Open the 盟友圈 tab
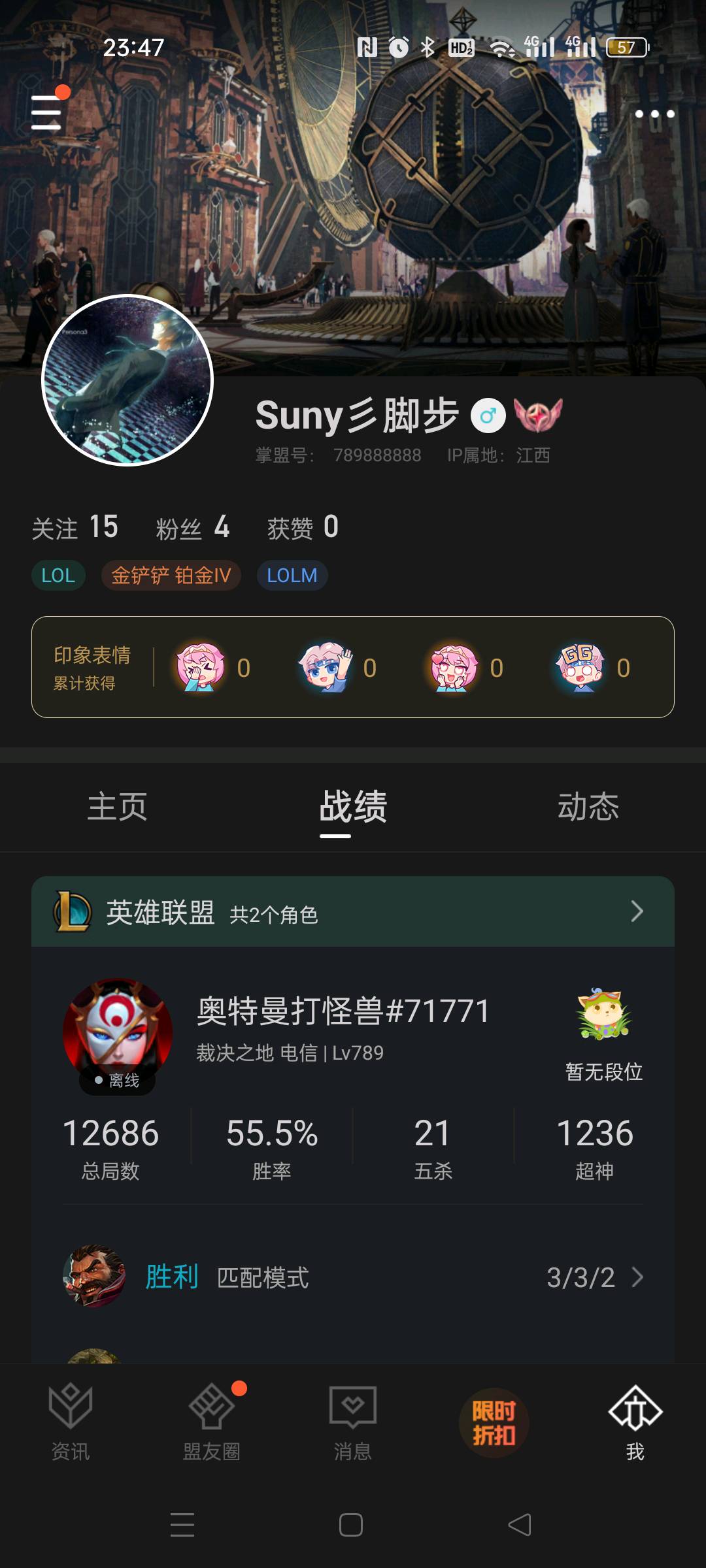Screen dimensions: 706x1568 (x=212, y=1422)
